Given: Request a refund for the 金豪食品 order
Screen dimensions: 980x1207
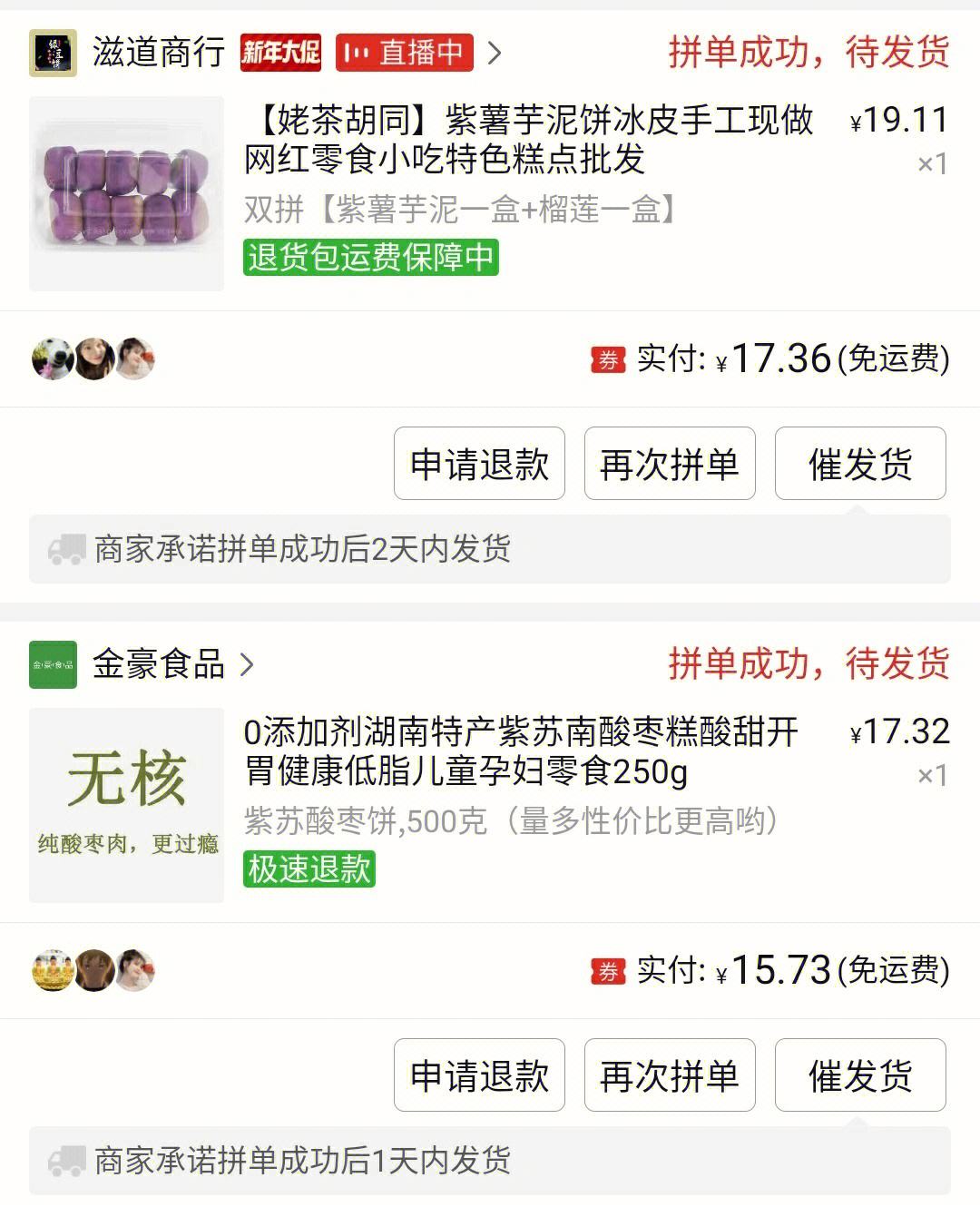Looking at the screenshot, I should pyautogui.click(x=479, y=1075).
